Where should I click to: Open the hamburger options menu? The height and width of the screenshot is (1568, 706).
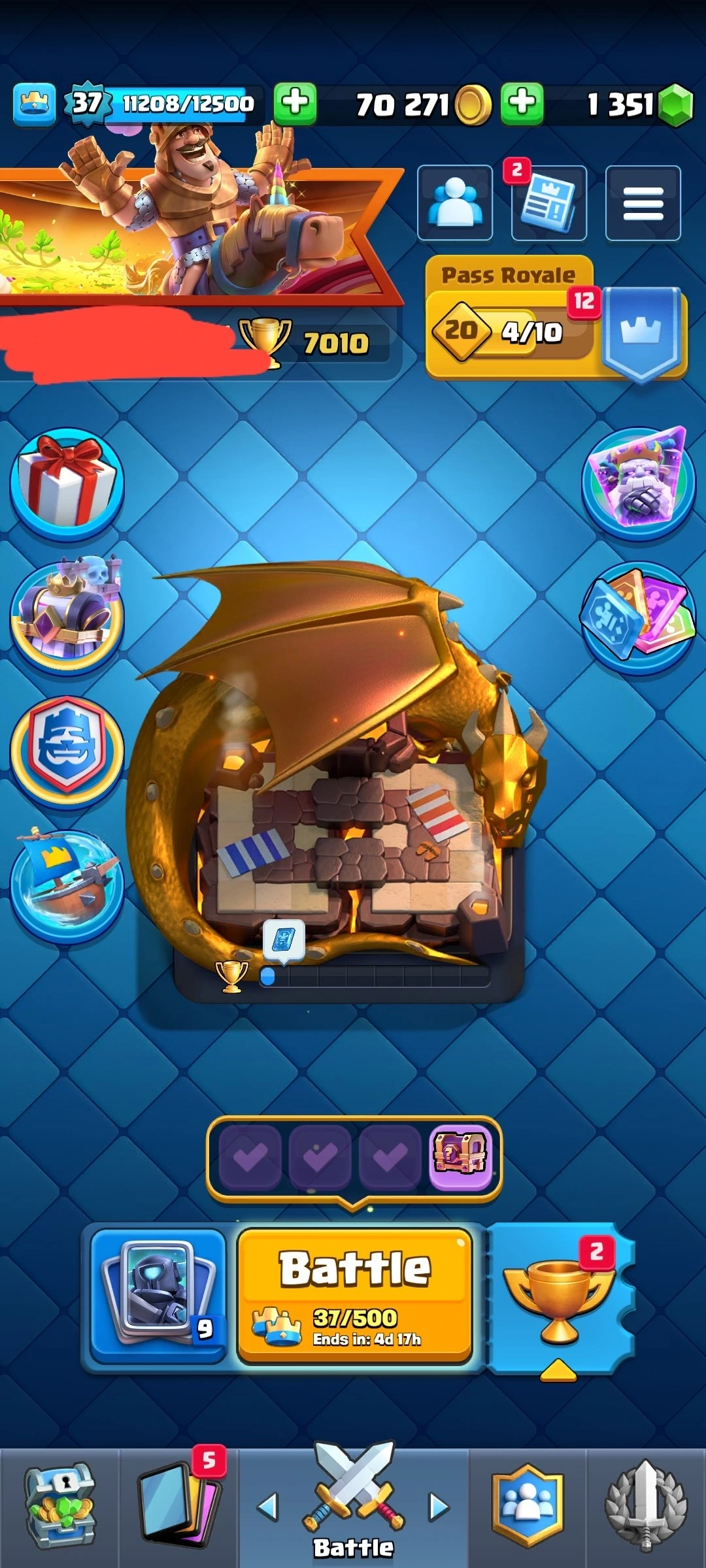[x=643, y=203]
